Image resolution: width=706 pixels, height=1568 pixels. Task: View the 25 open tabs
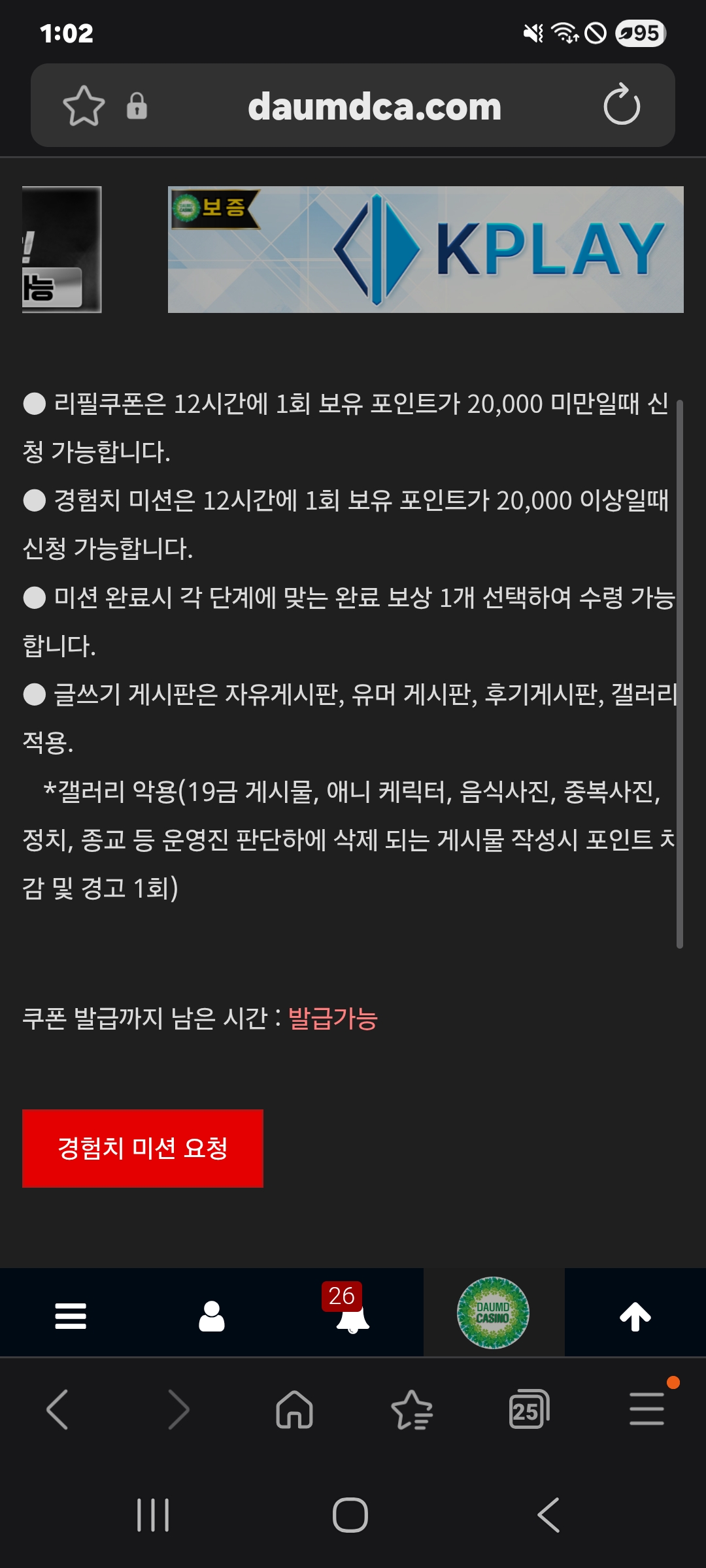(x=528, y=1409)
